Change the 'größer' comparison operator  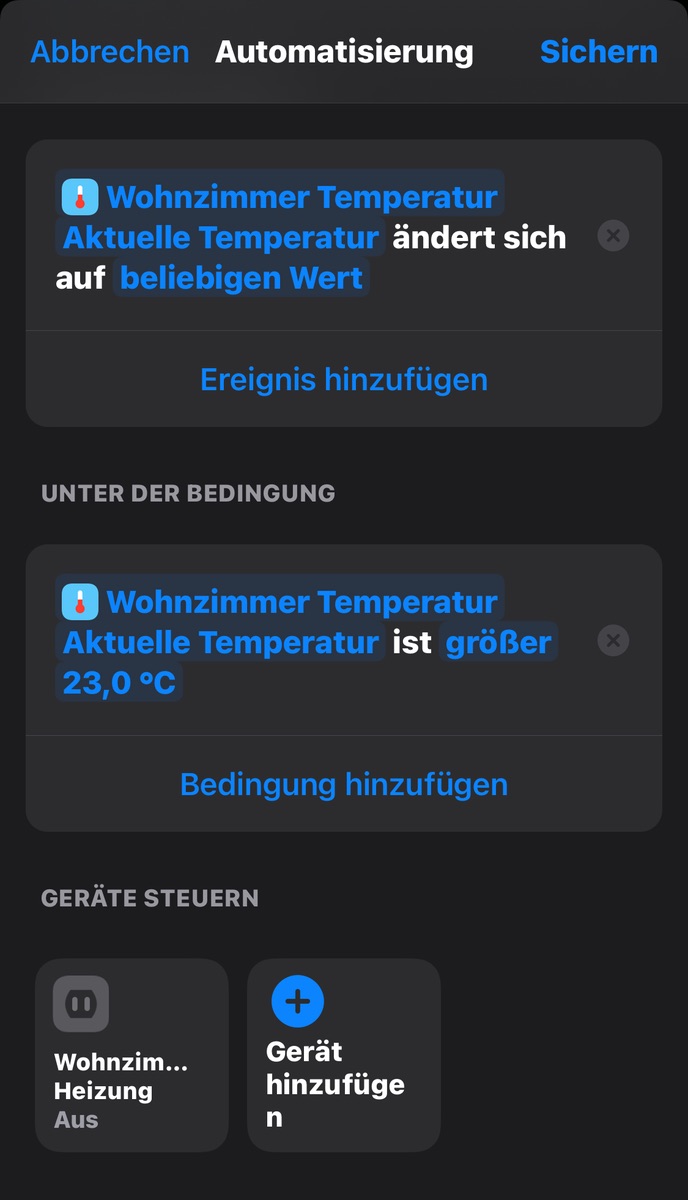(x=498, y=642)
